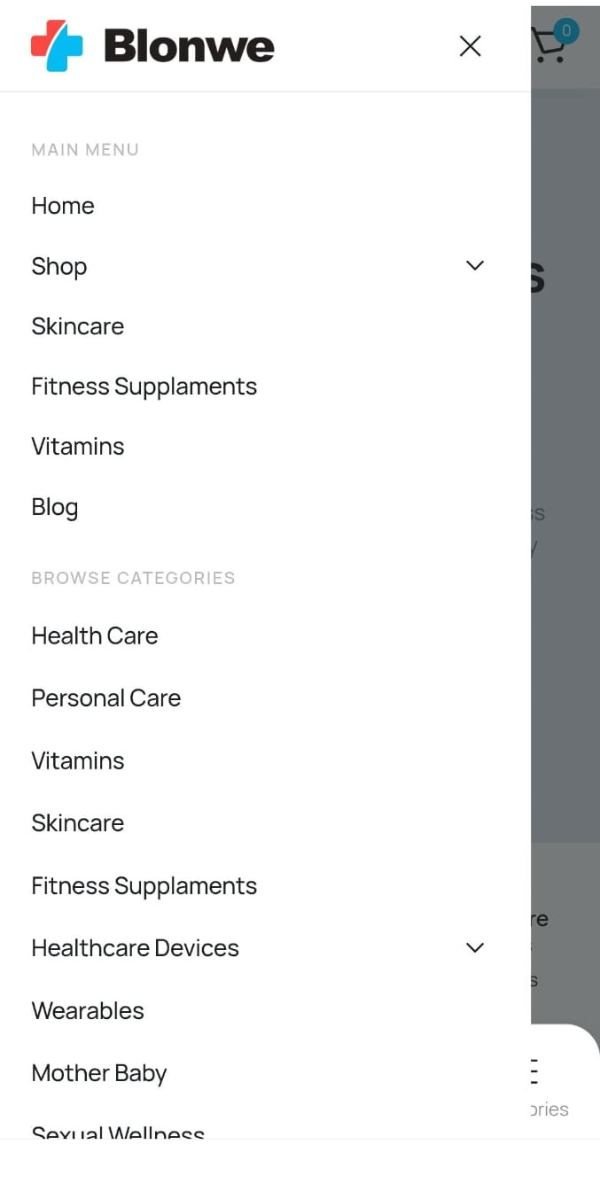Select Skincare under Browse Categories
Screen dimensions: 600x1200
(x=78, y=823)
